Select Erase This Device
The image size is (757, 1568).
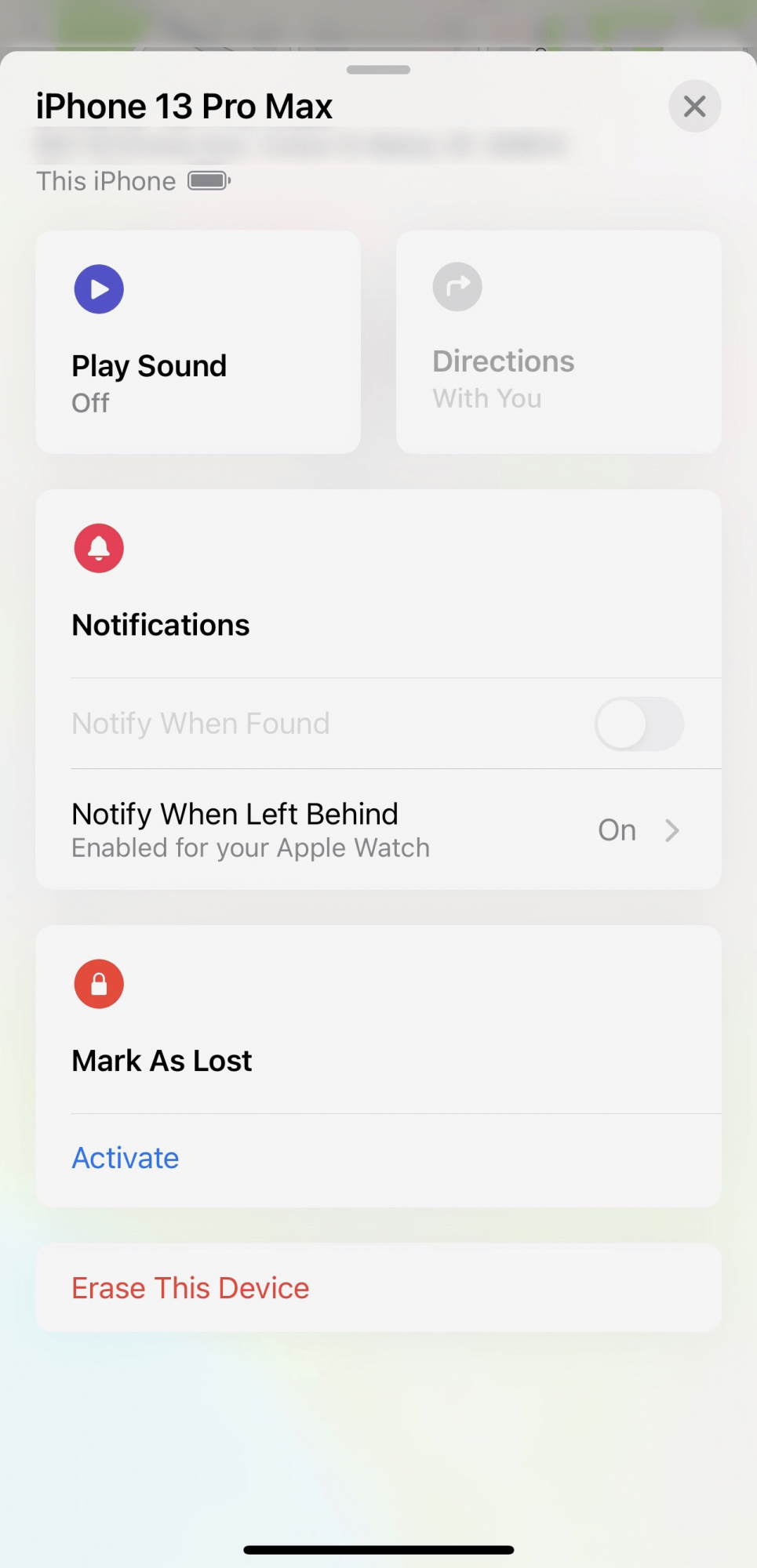pyautogui.click(x=191, y=1288)
